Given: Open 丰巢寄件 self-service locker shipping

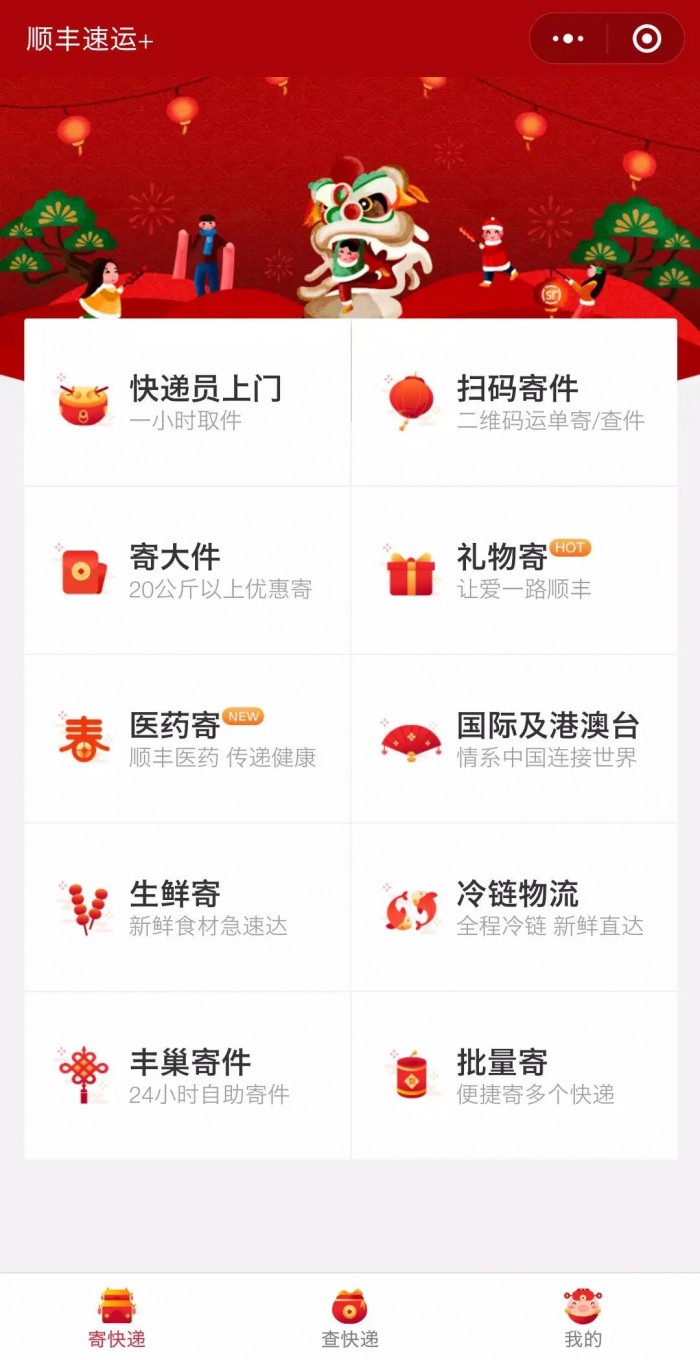Looking at the screenshot, I should (188, 1076).
